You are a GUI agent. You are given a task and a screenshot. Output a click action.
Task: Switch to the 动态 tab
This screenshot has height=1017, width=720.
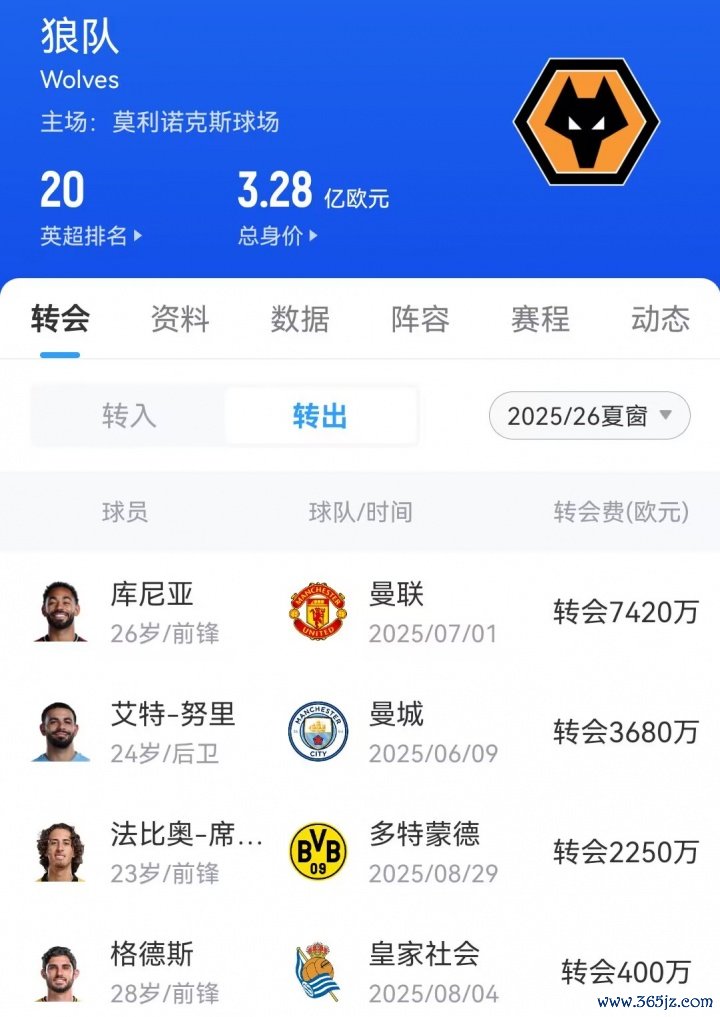(660, 319)
